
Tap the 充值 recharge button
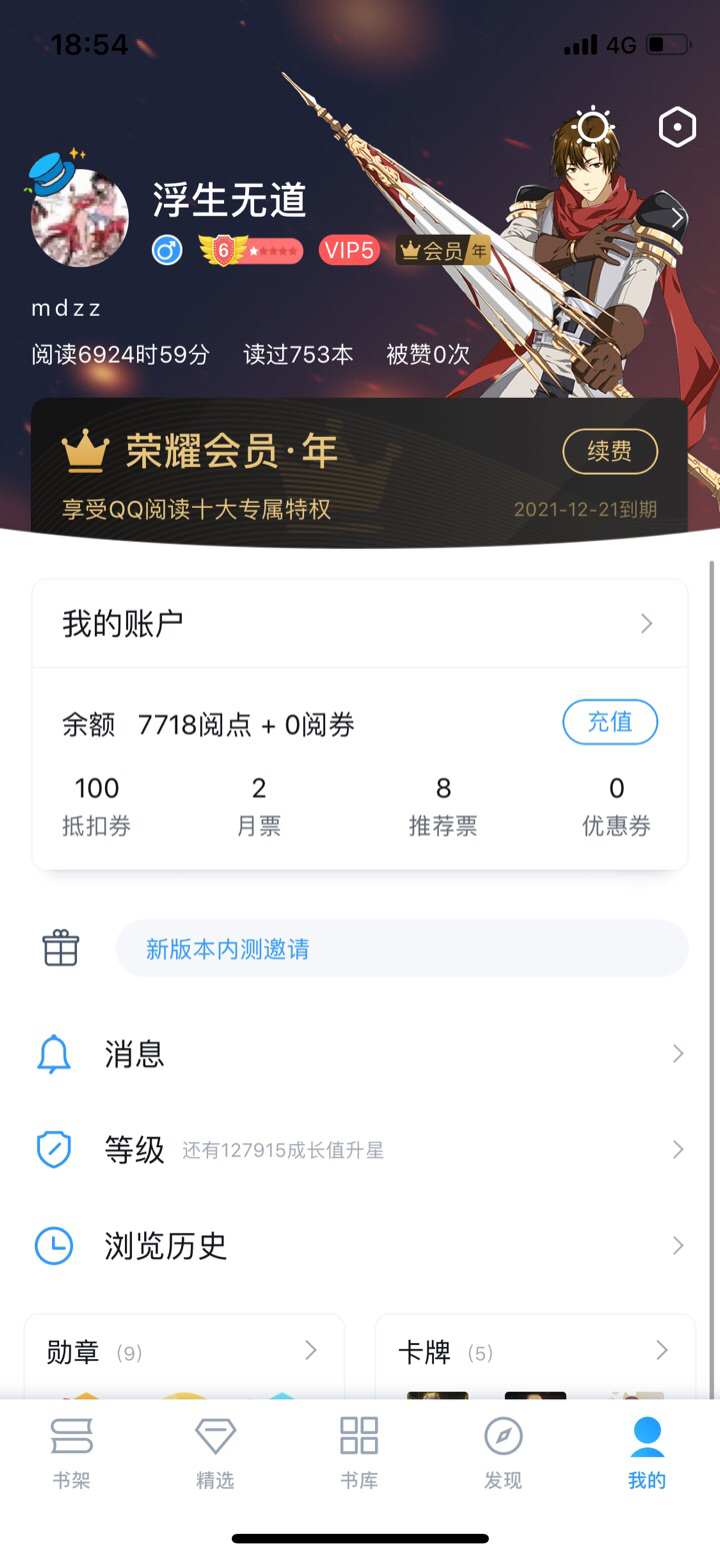tap(610, 722)
